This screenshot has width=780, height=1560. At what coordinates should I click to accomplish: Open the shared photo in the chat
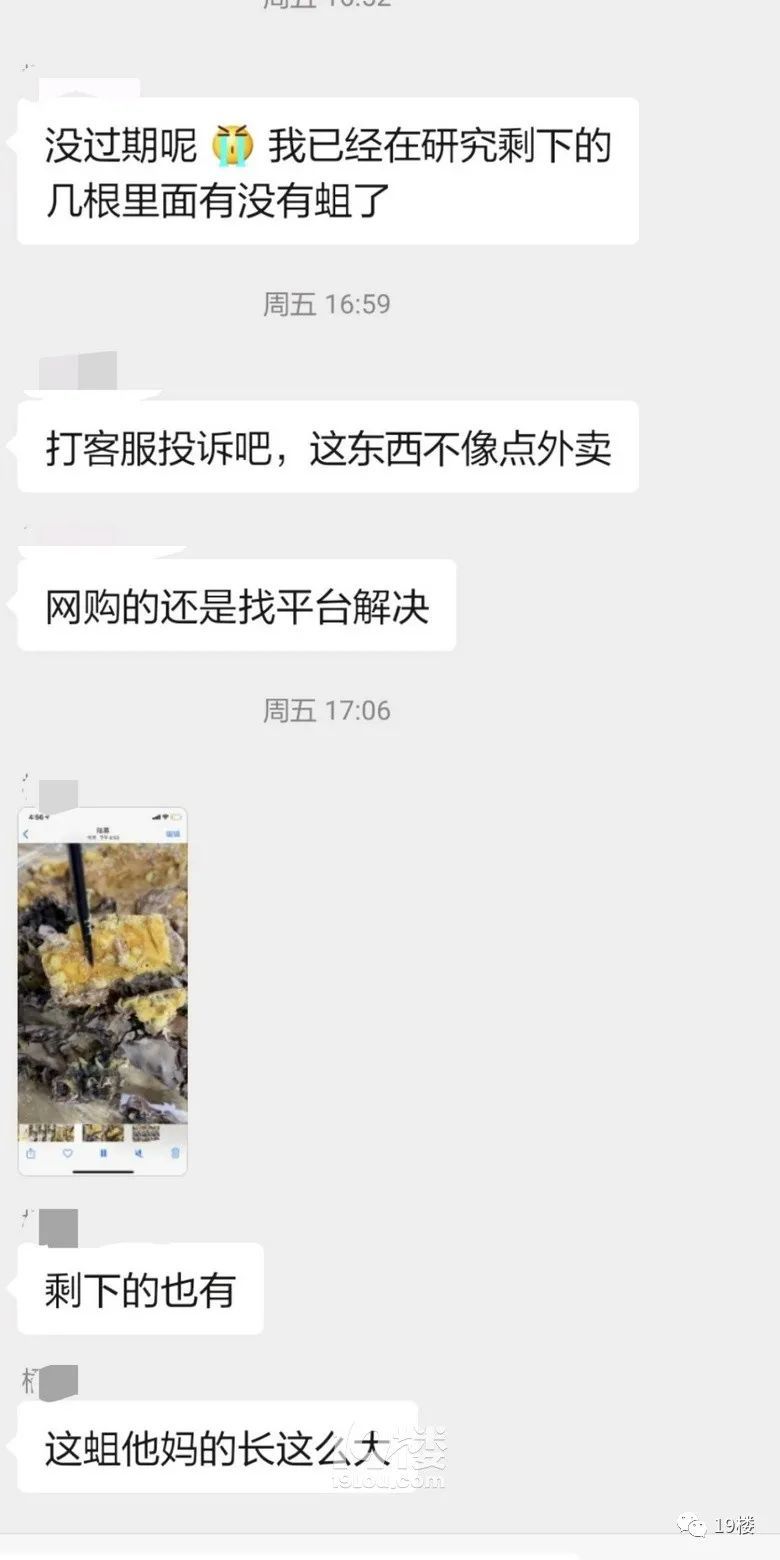coord(102,990)
